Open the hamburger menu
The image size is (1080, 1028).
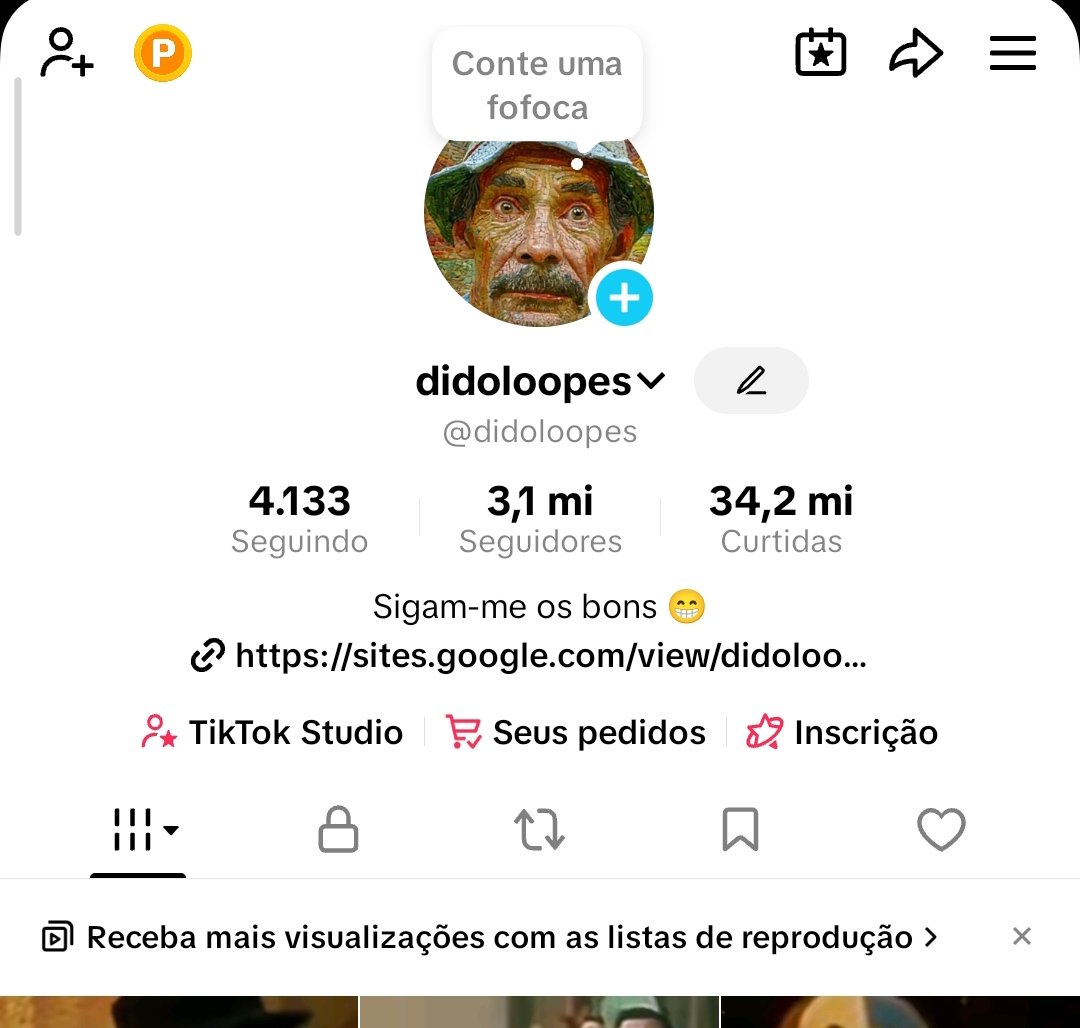coord(1012,54)
